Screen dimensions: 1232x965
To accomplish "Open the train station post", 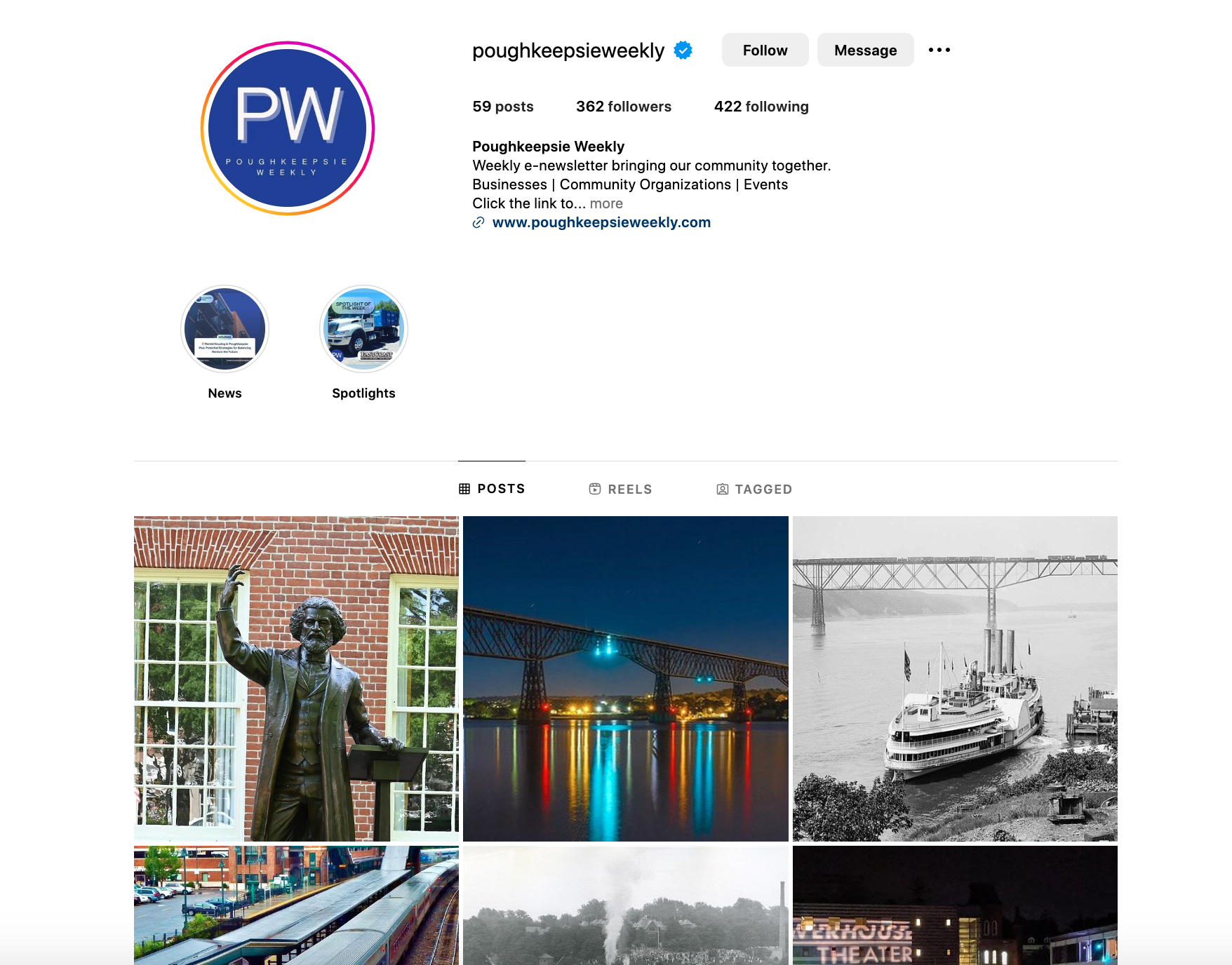I will tap(296, 905).
